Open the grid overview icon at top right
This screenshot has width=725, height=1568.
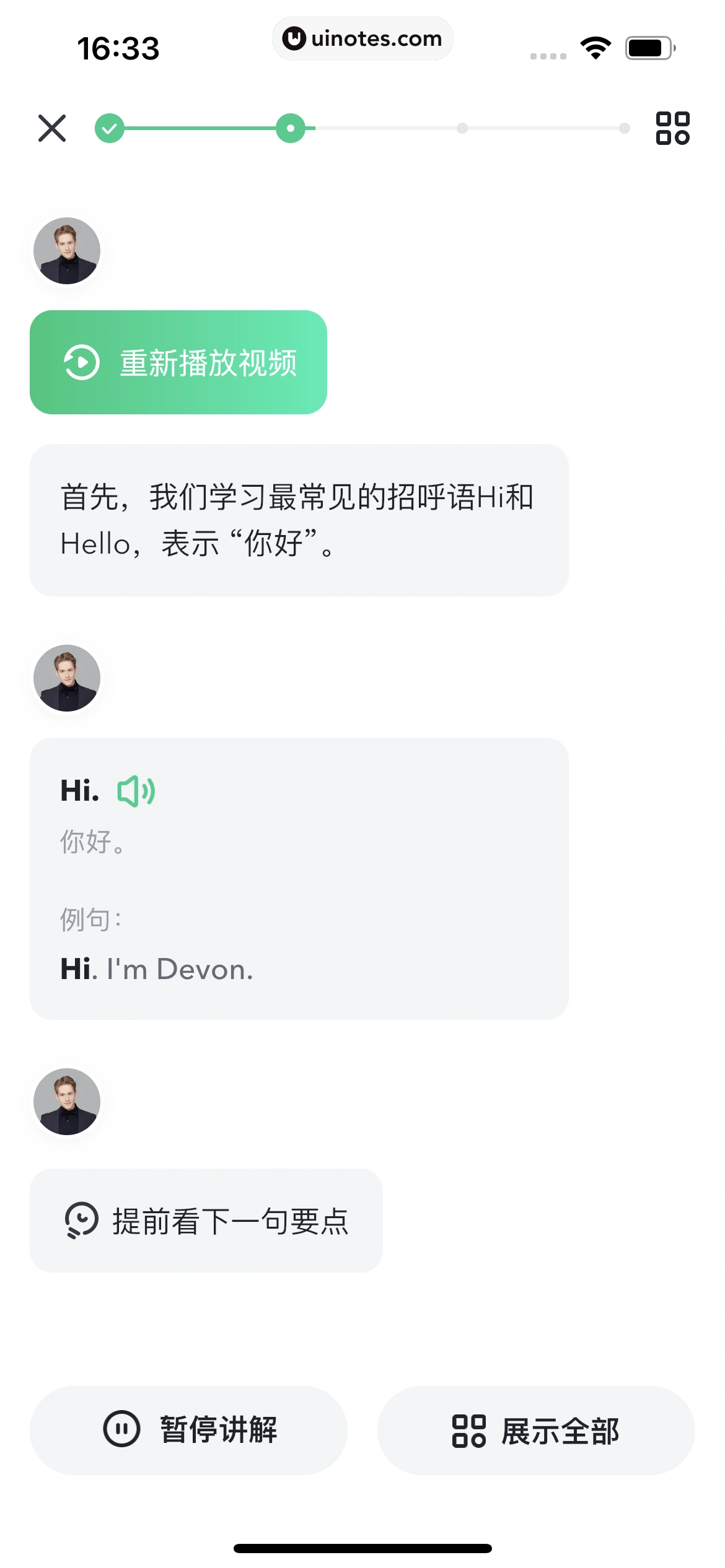(674, 129)
